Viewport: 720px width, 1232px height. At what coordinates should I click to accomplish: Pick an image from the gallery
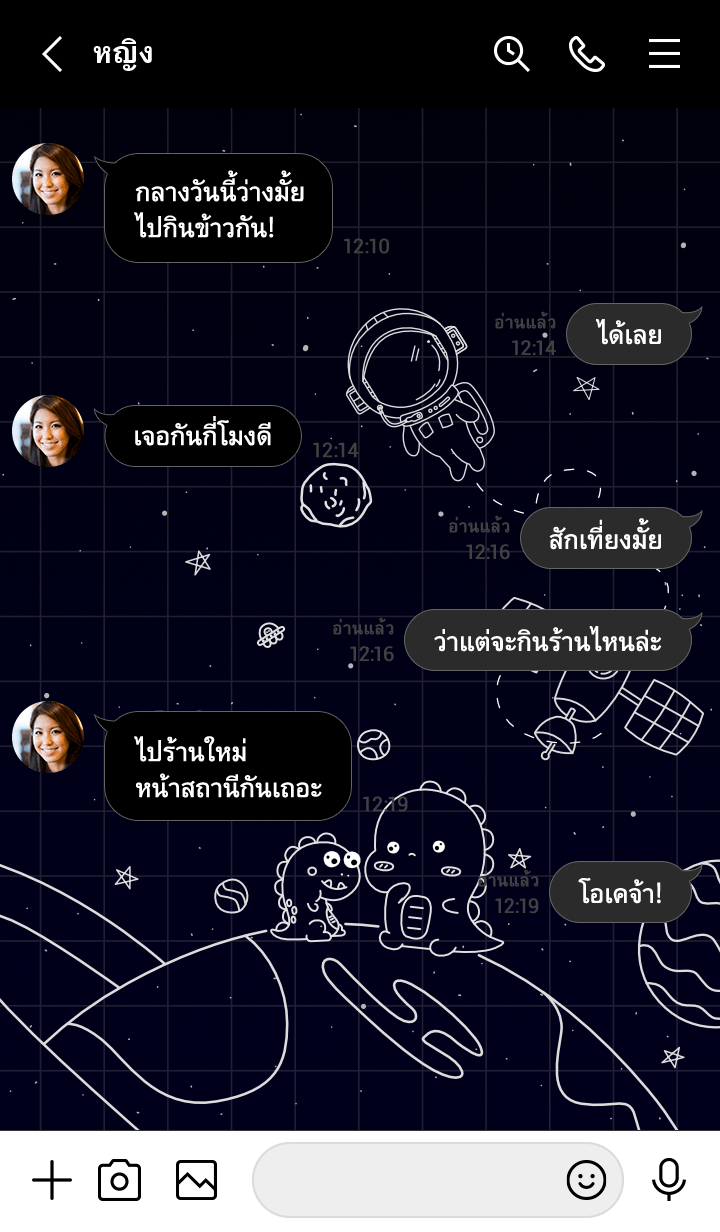coord(196,1181)
